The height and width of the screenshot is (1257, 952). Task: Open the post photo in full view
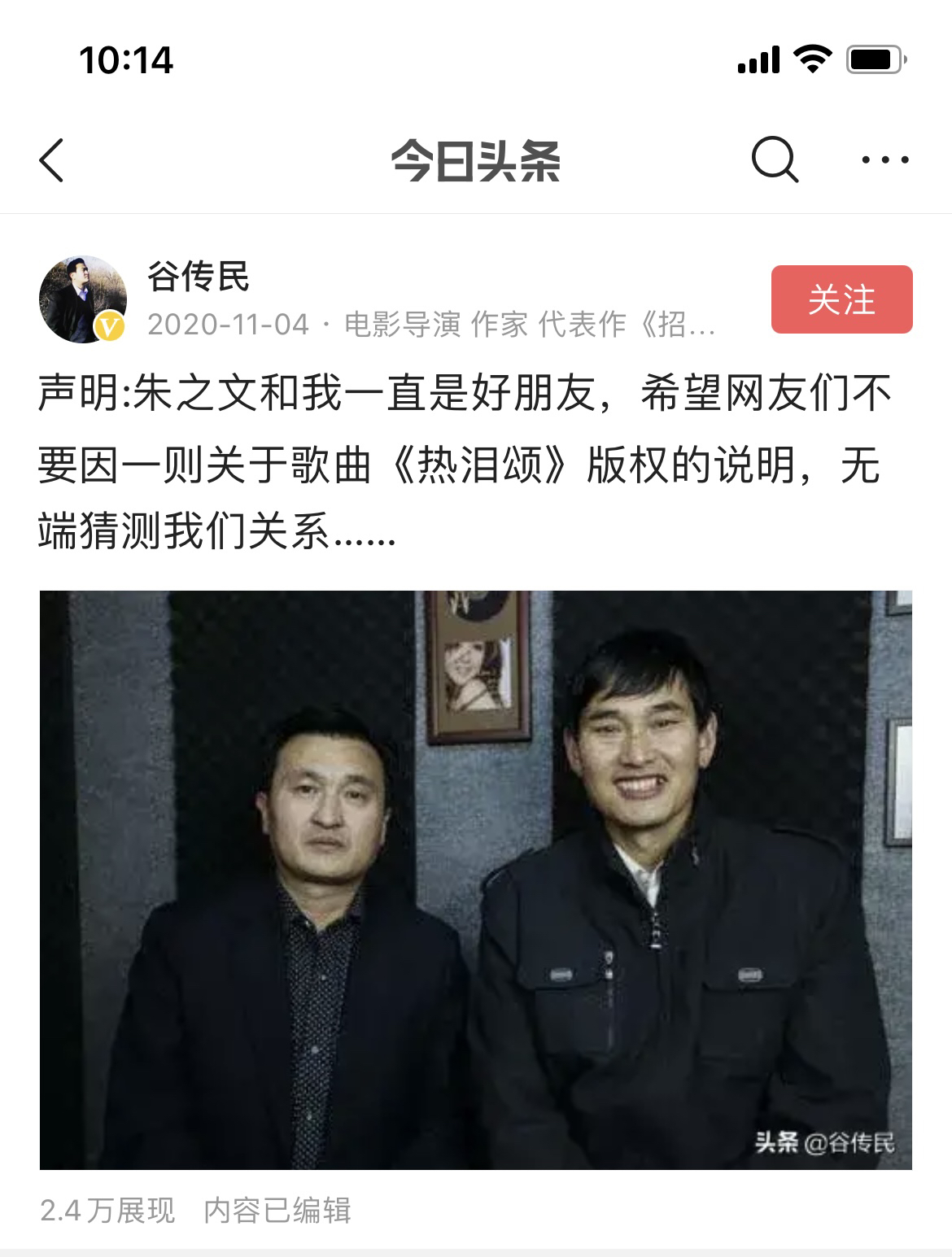[x=476, y=879]
